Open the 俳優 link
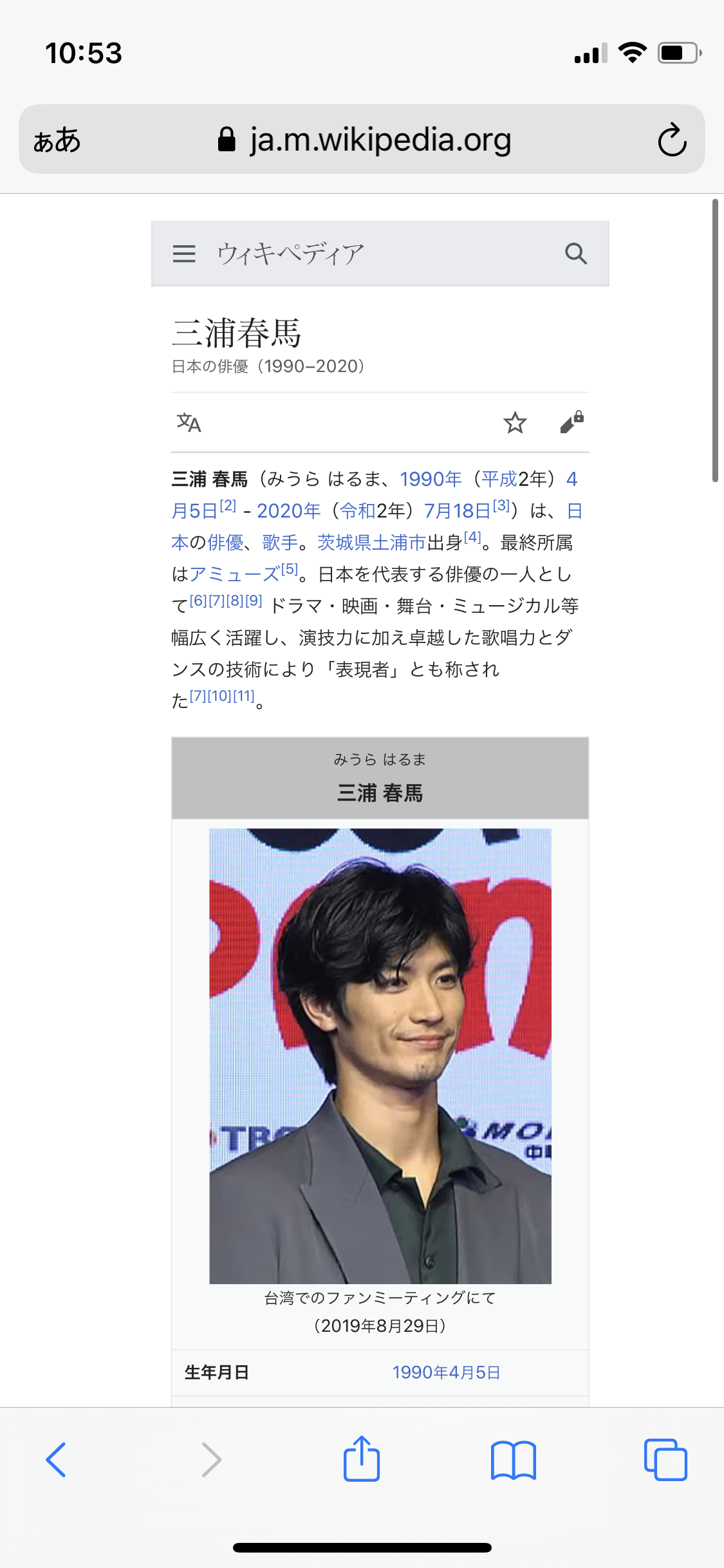This screenshot has height=1568, width=724. (x=225, y=543)
